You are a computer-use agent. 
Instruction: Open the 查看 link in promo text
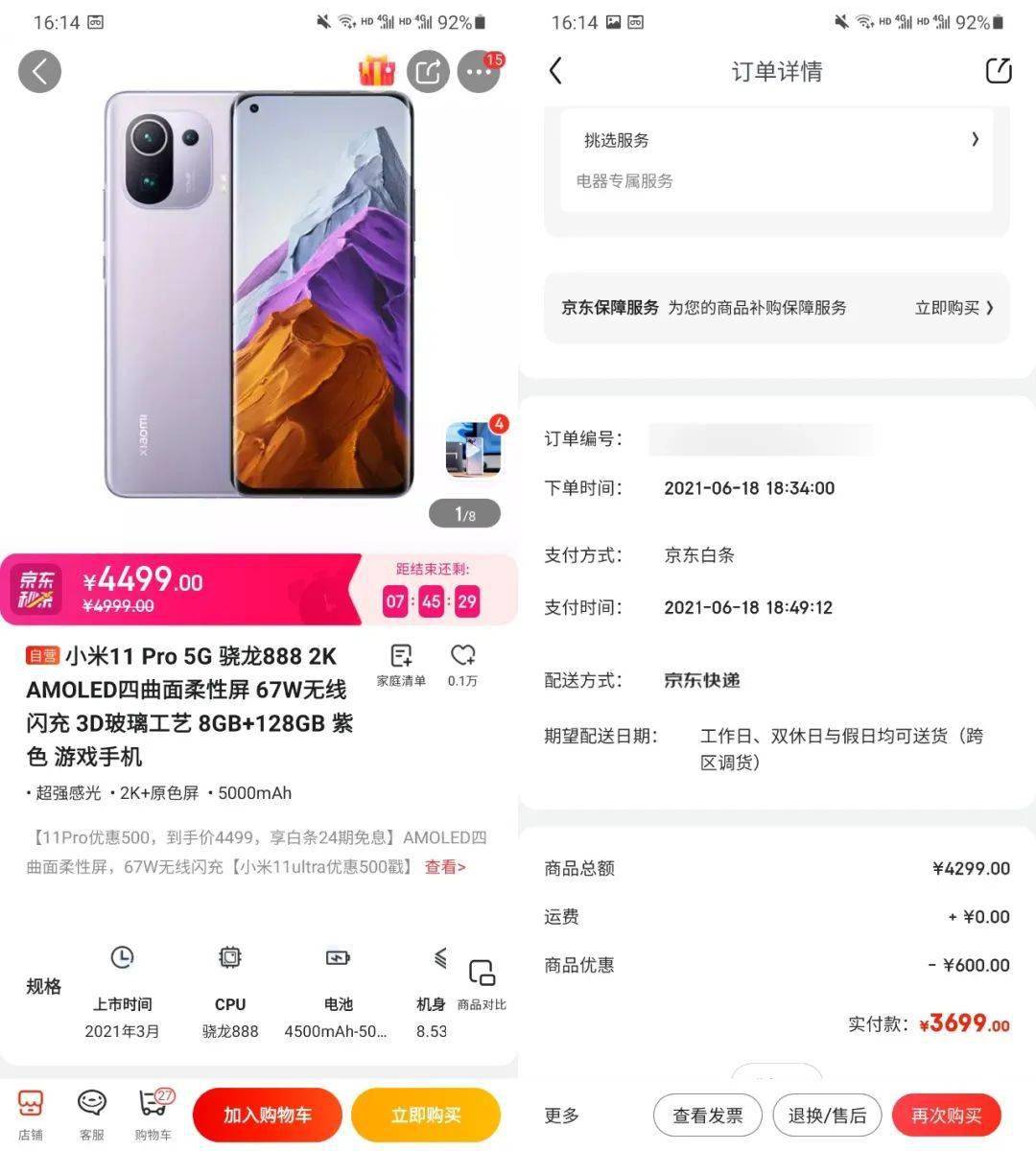[x=445, y=867]
